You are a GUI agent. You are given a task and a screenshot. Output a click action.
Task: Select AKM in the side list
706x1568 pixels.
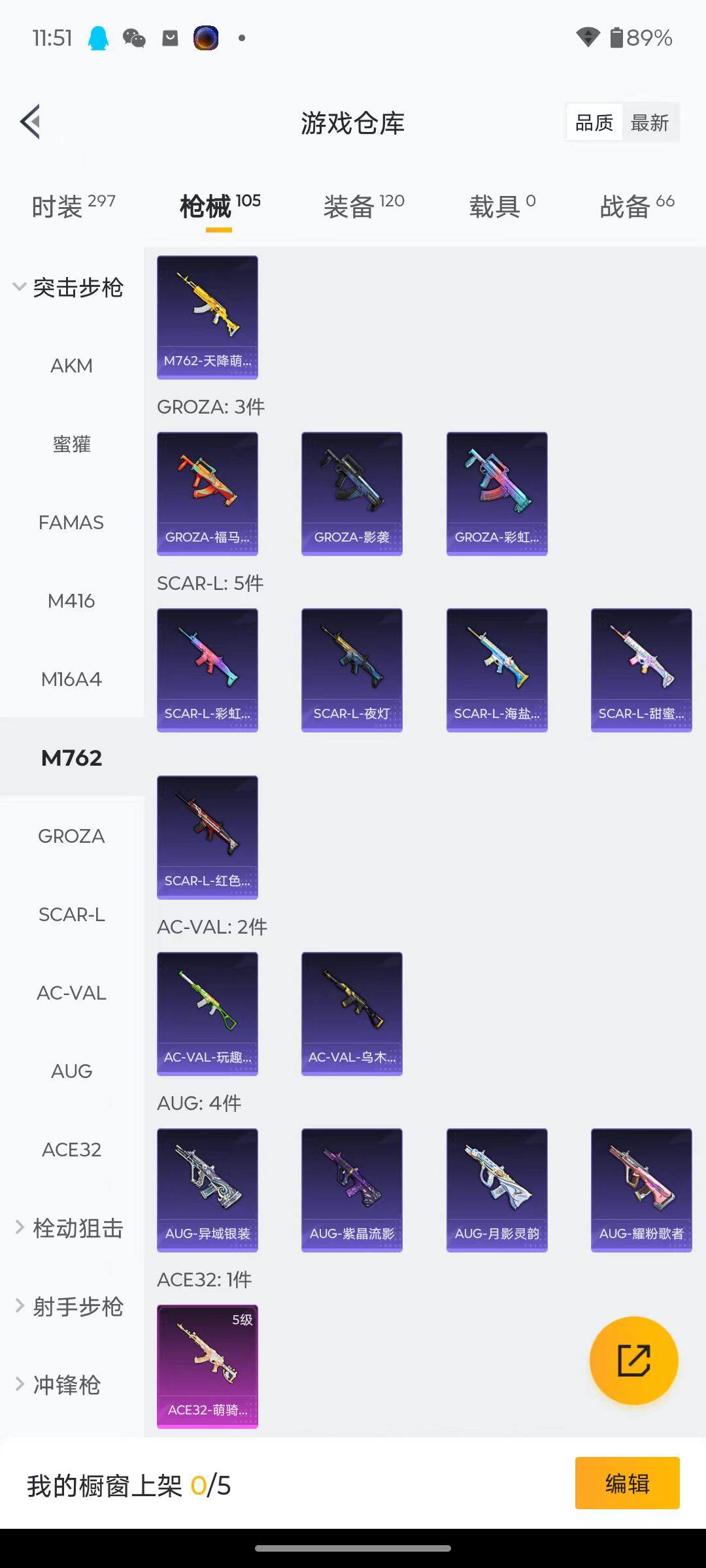pyautogui.click(x=71, y=366)
